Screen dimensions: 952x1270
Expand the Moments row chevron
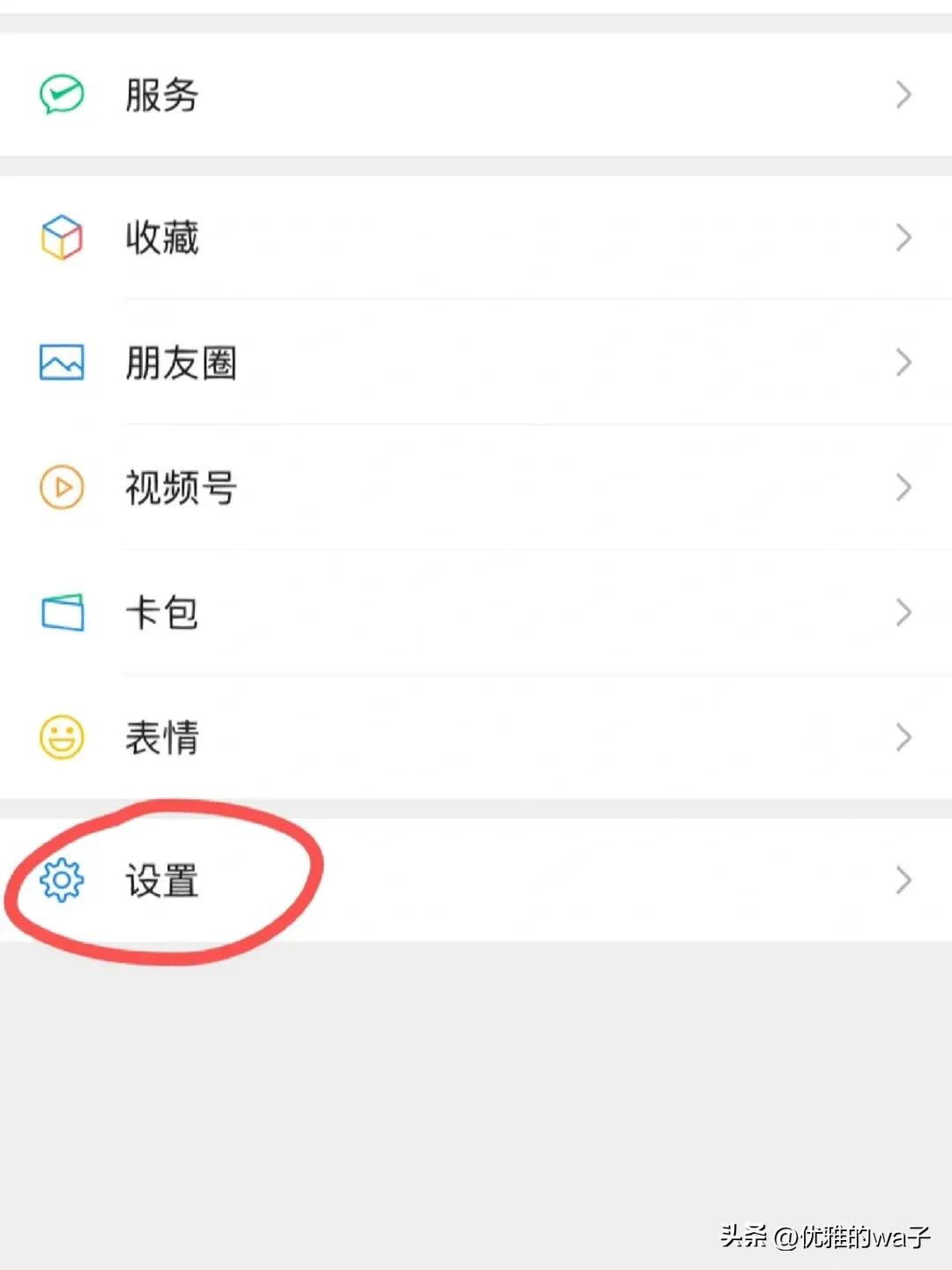coord(903,361)
